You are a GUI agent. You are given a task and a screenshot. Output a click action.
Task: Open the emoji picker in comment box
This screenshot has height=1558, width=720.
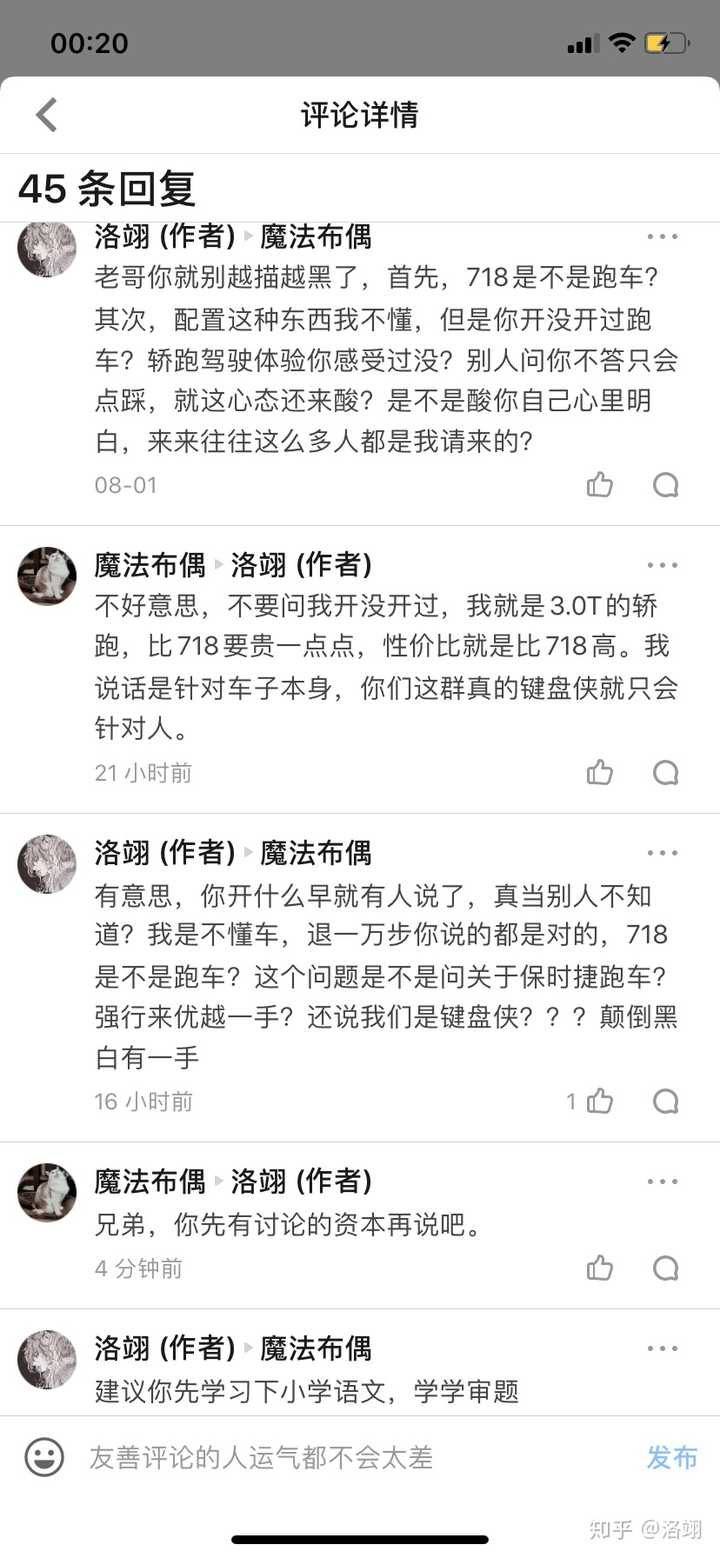tap(44, 1457)
